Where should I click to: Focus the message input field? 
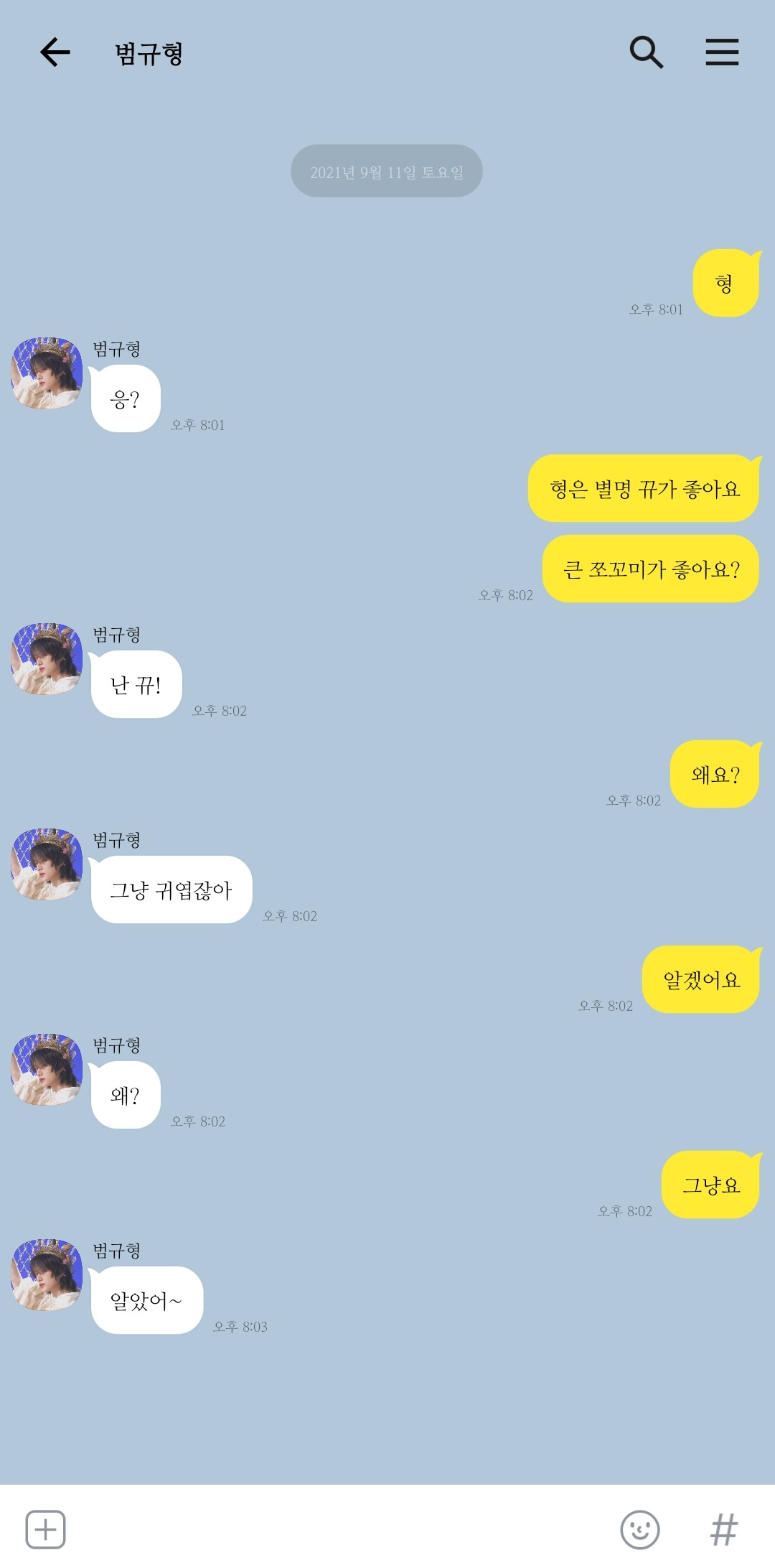coord(337,1529)
